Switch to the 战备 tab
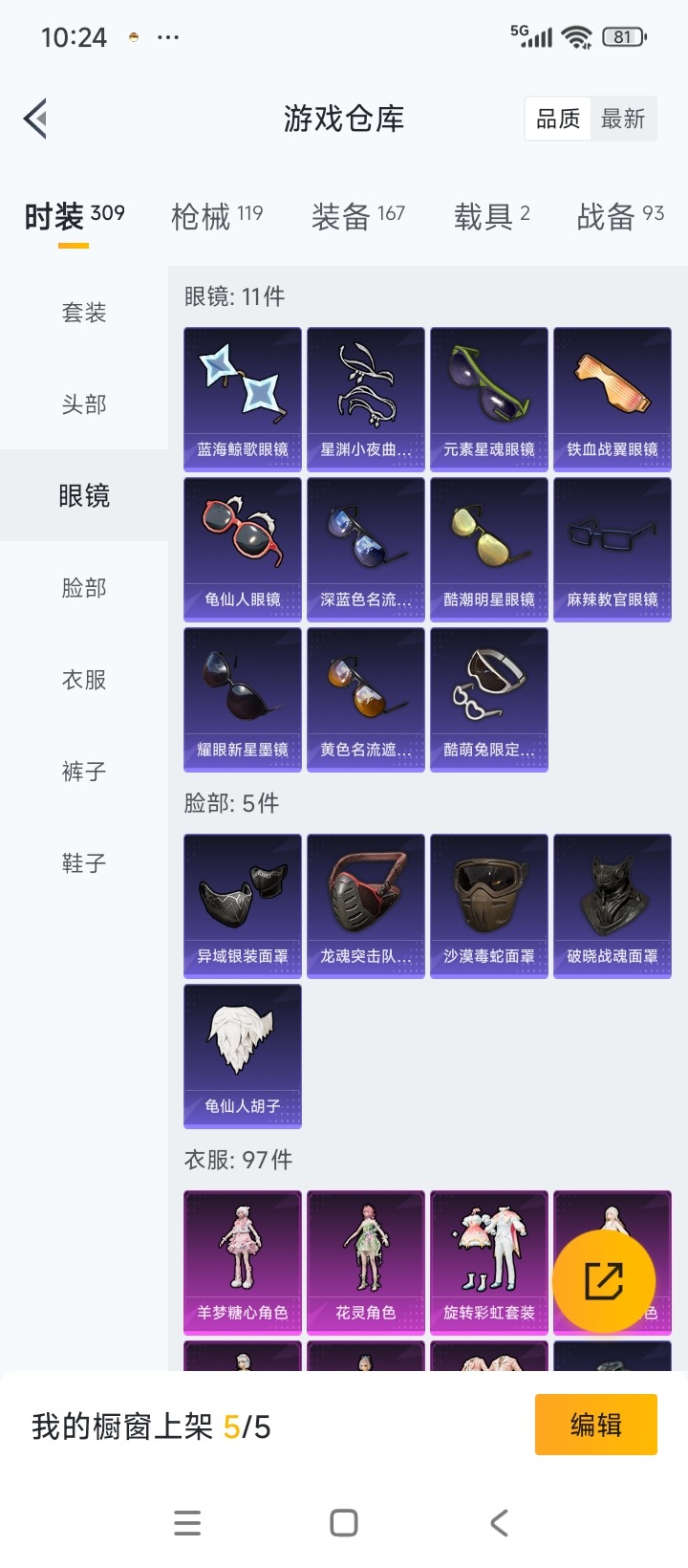Image resolution: width=688 pixels, height=1568 pixels. click(619, 217)
